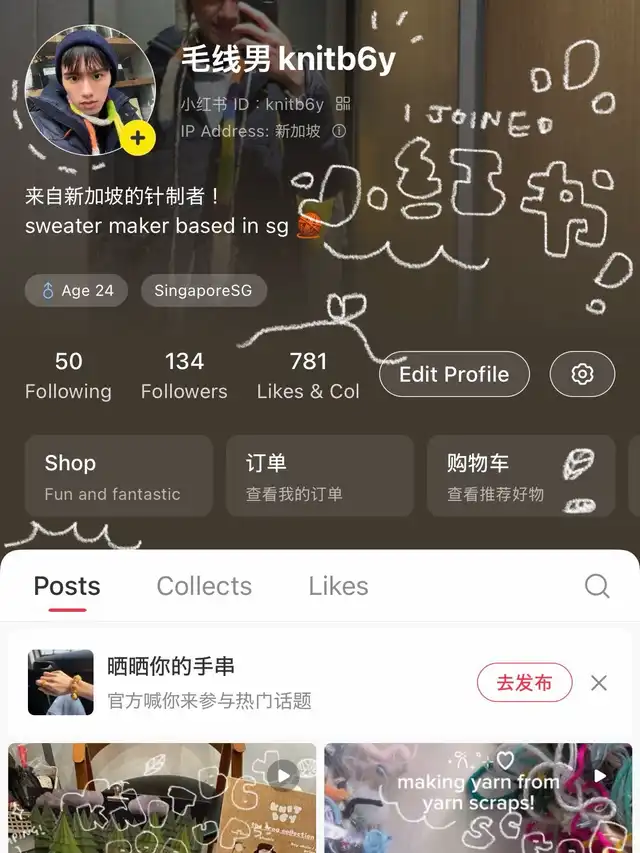
Task: Open the Shop card
Action: [x=118, y=476]
